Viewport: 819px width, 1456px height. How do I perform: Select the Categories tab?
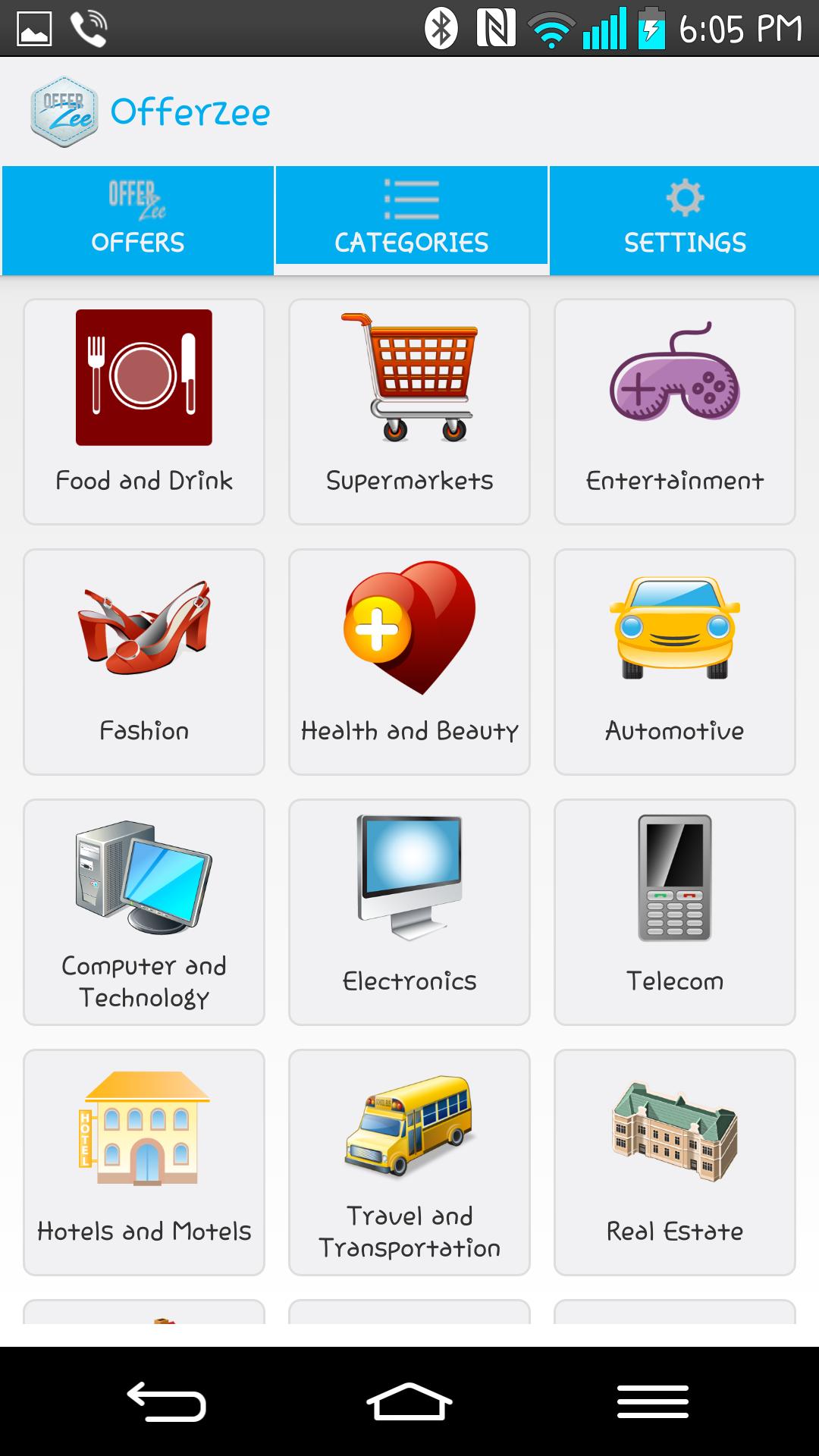click(411, 220)
